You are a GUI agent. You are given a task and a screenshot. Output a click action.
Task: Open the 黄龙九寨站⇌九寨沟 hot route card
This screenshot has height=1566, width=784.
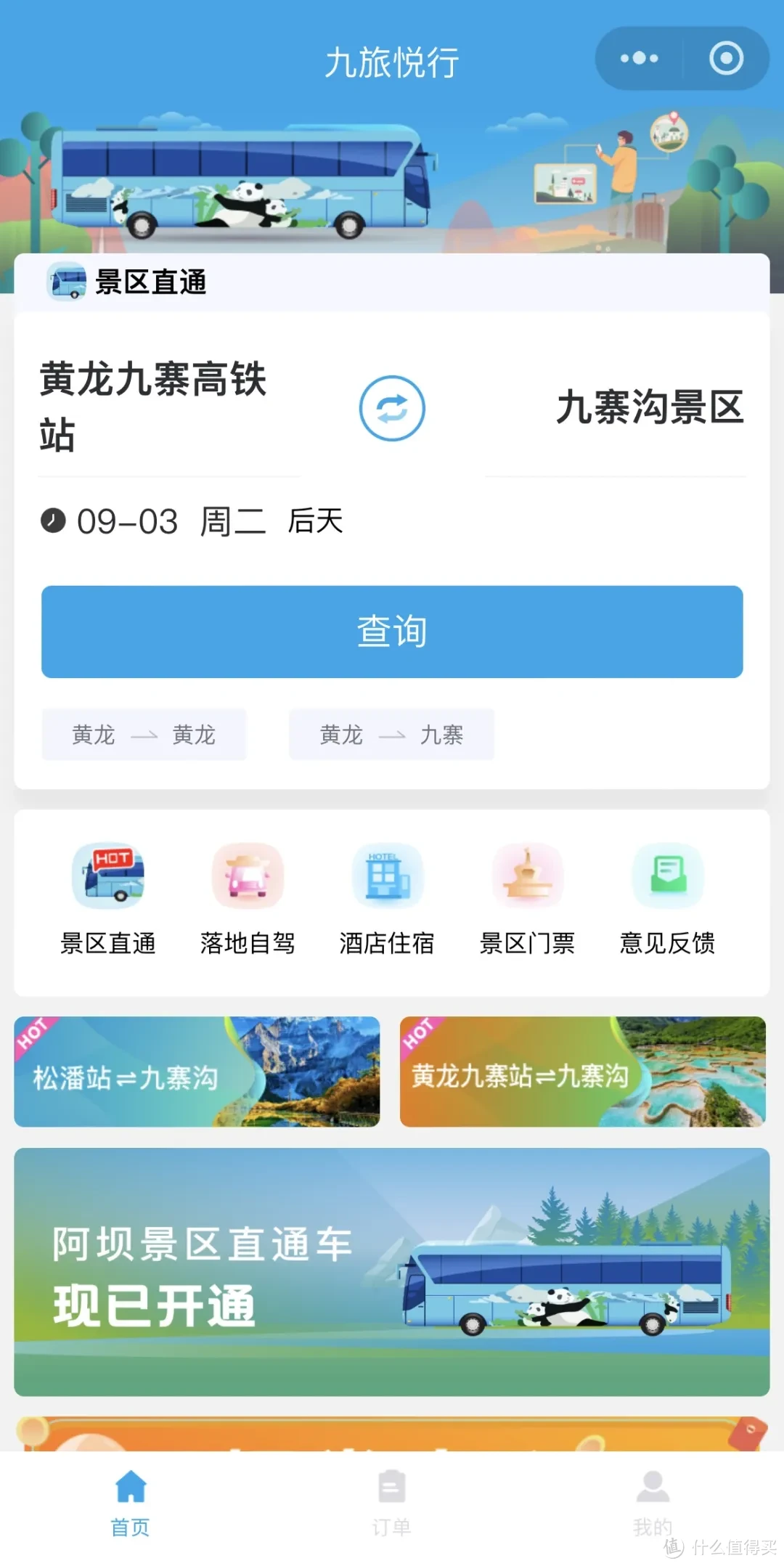click(583, 1072)
